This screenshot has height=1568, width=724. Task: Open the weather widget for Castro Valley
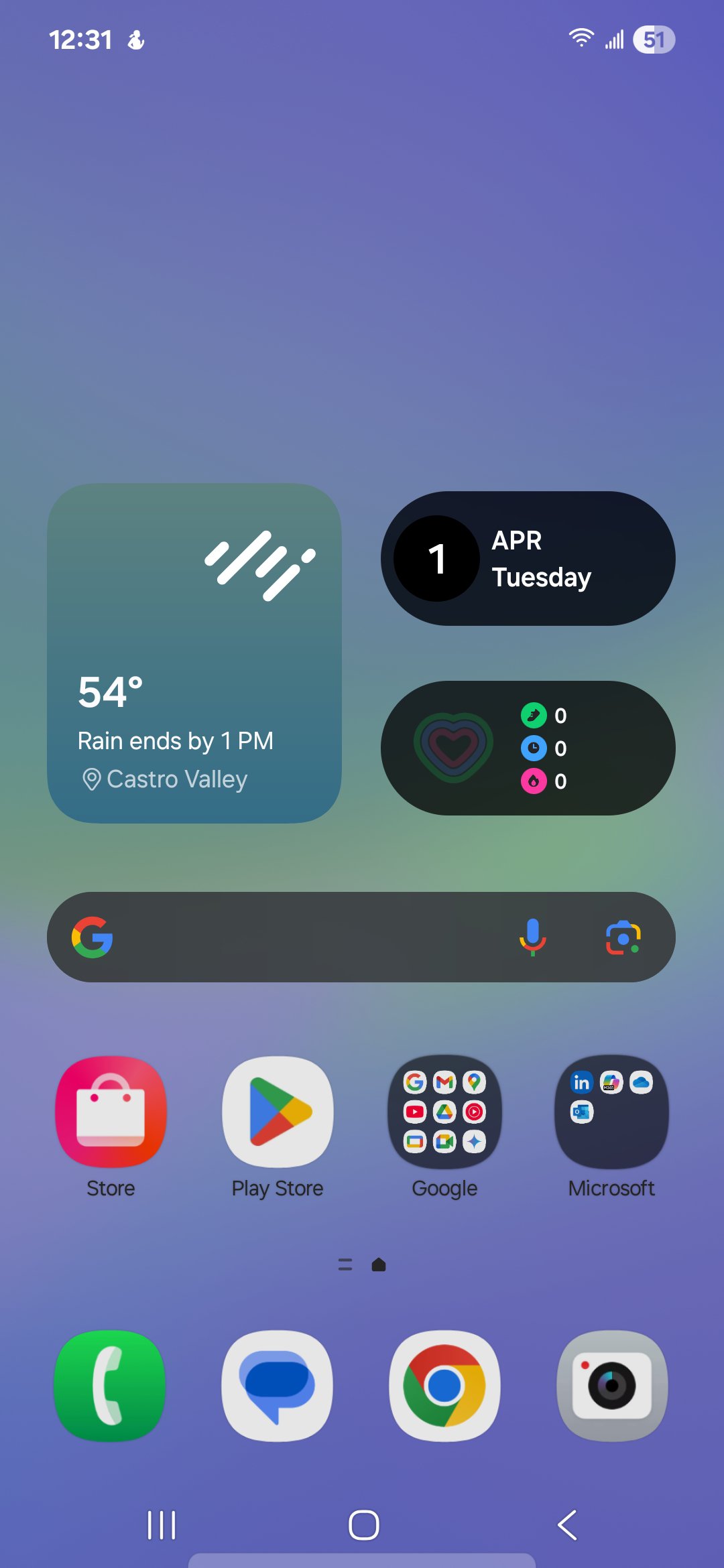coord(194,653)
